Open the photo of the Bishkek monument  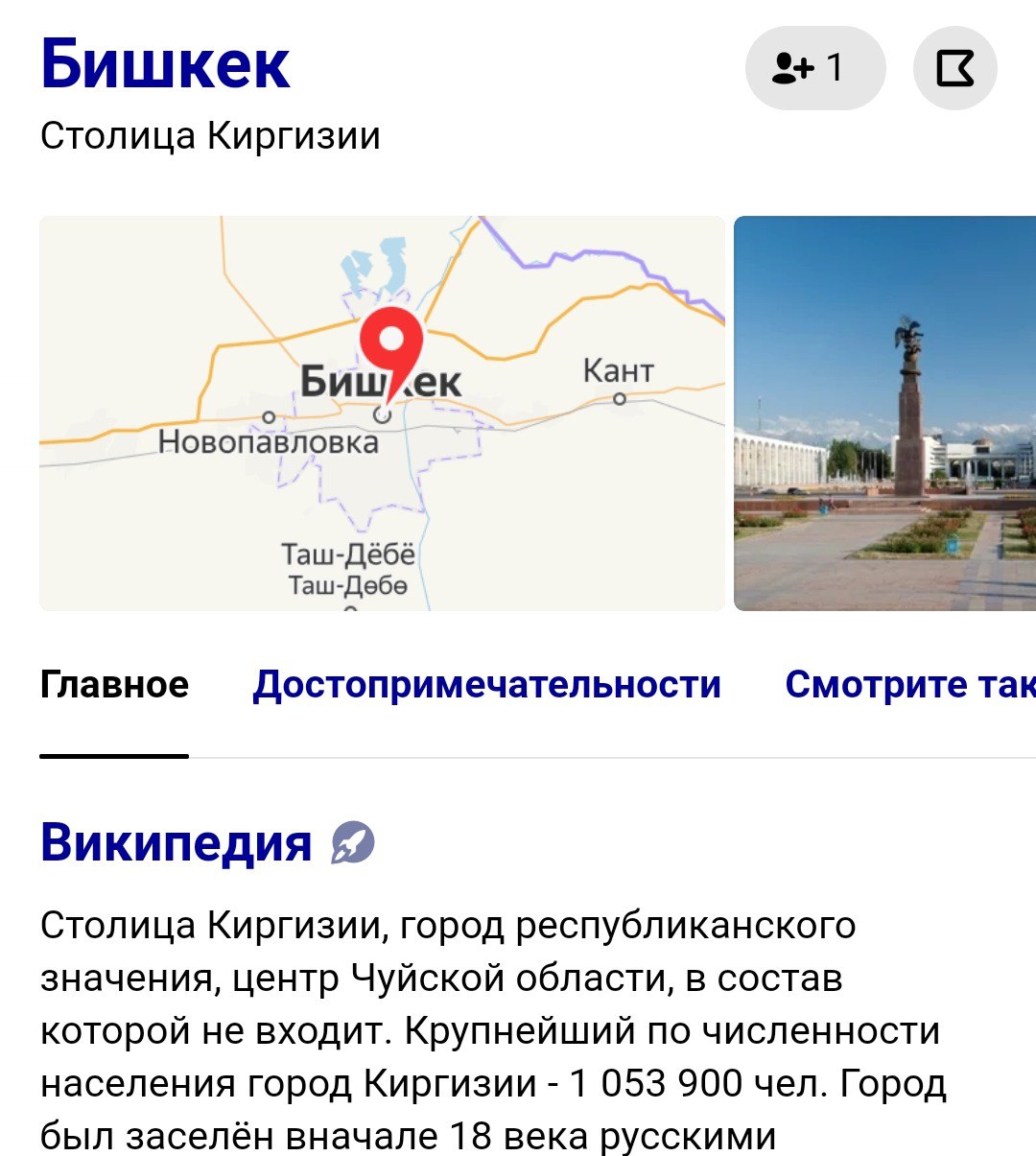[x=884, y=413]
